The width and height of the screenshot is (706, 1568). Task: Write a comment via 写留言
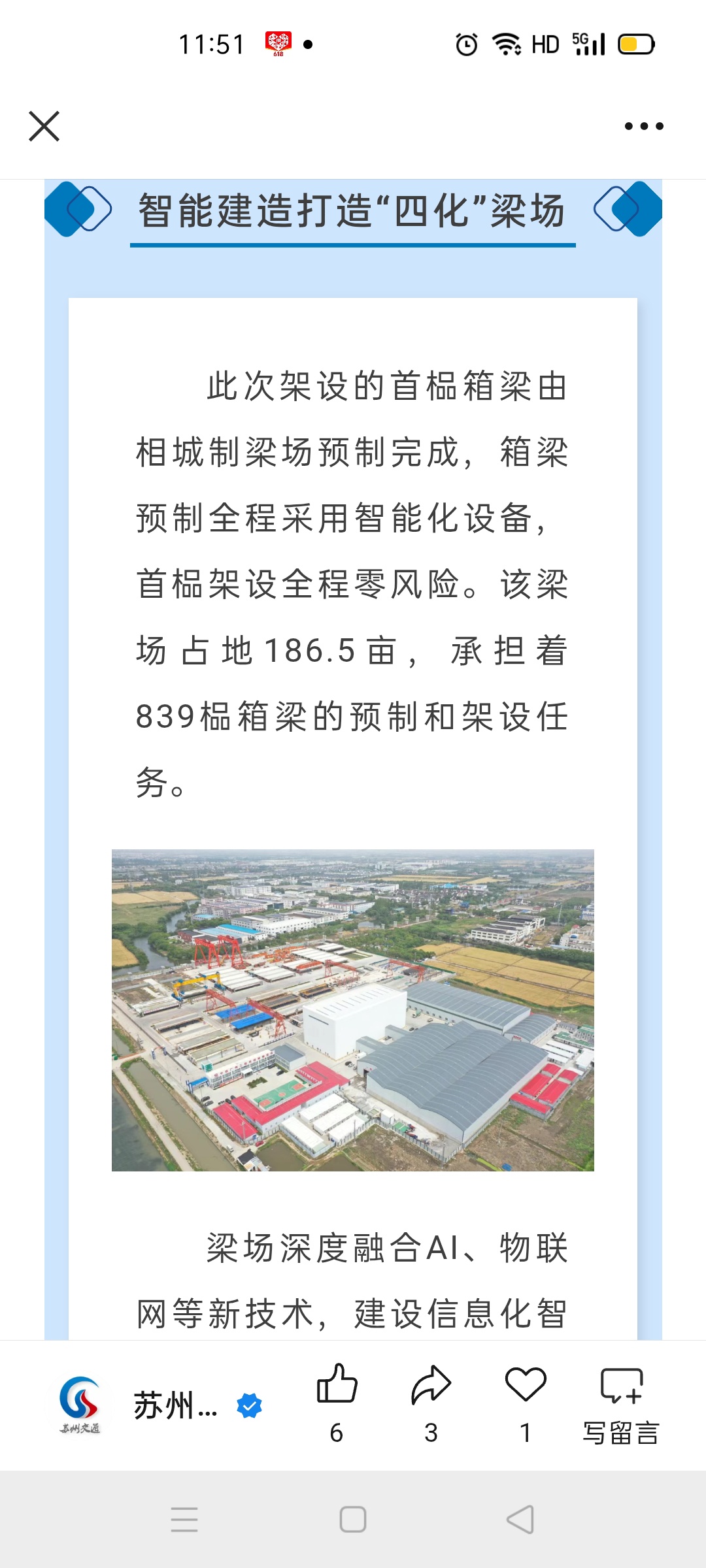tap(621, 1405)
